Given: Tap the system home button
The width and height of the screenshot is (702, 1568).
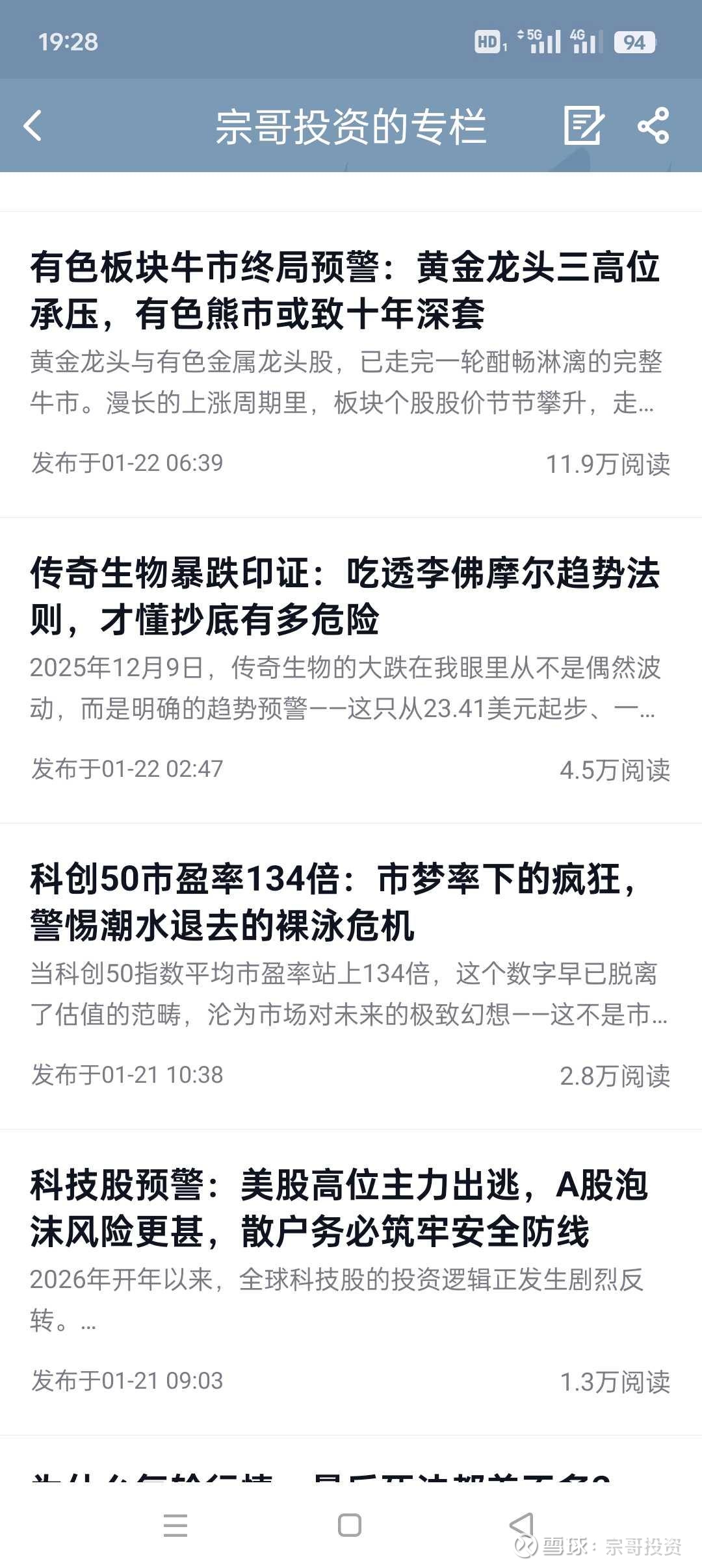Looking at the screenshot, I should (350, 1524).
